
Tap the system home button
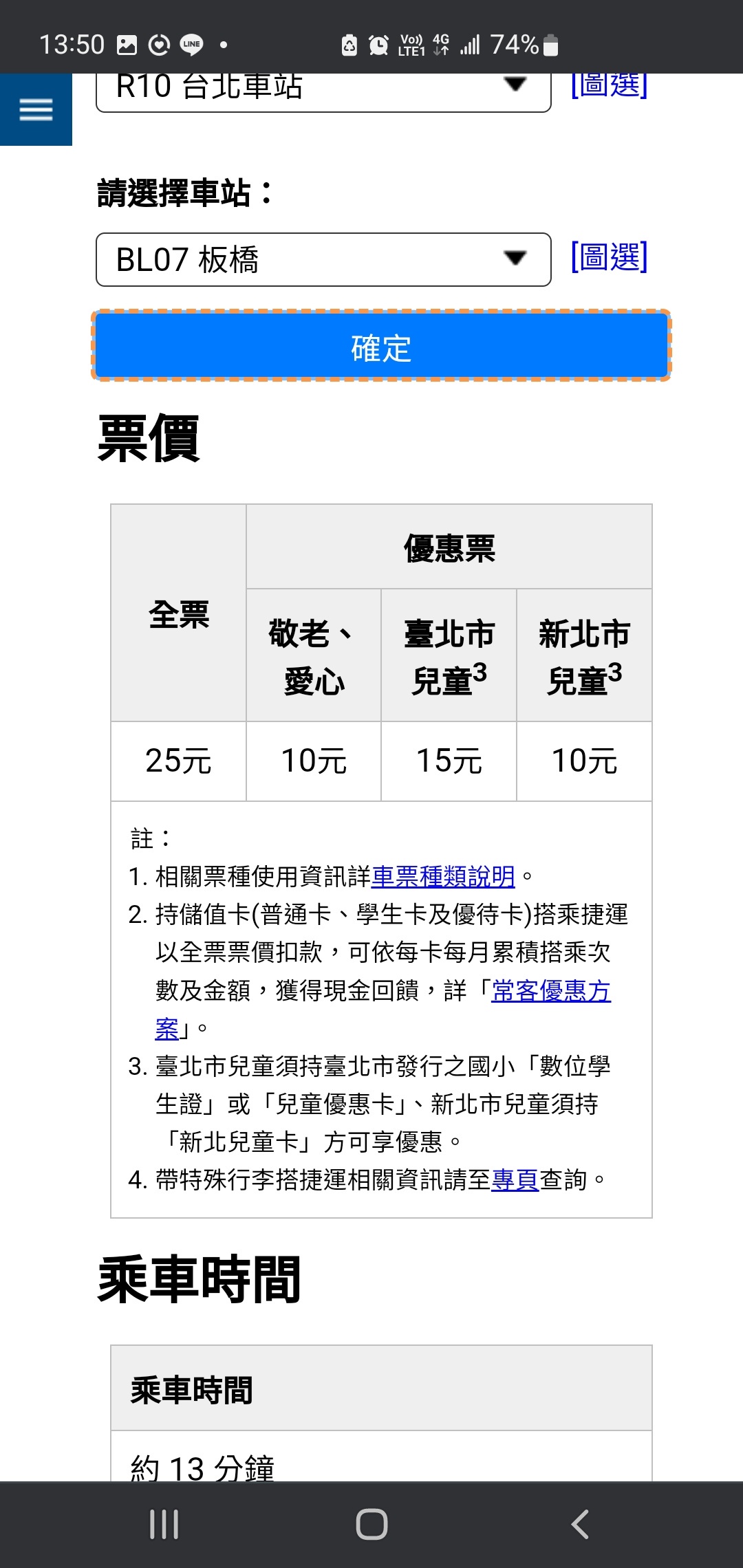371,1525
